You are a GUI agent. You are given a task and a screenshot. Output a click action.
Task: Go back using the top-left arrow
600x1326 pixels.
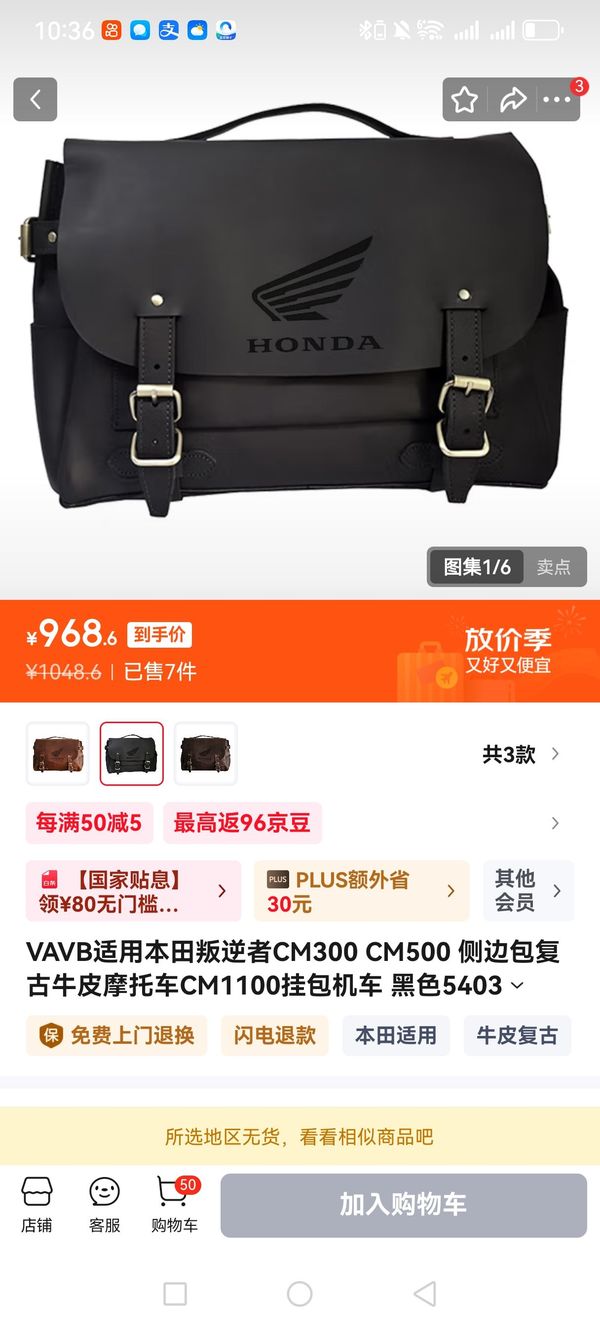pyautogui.click(x=35, y=99)
